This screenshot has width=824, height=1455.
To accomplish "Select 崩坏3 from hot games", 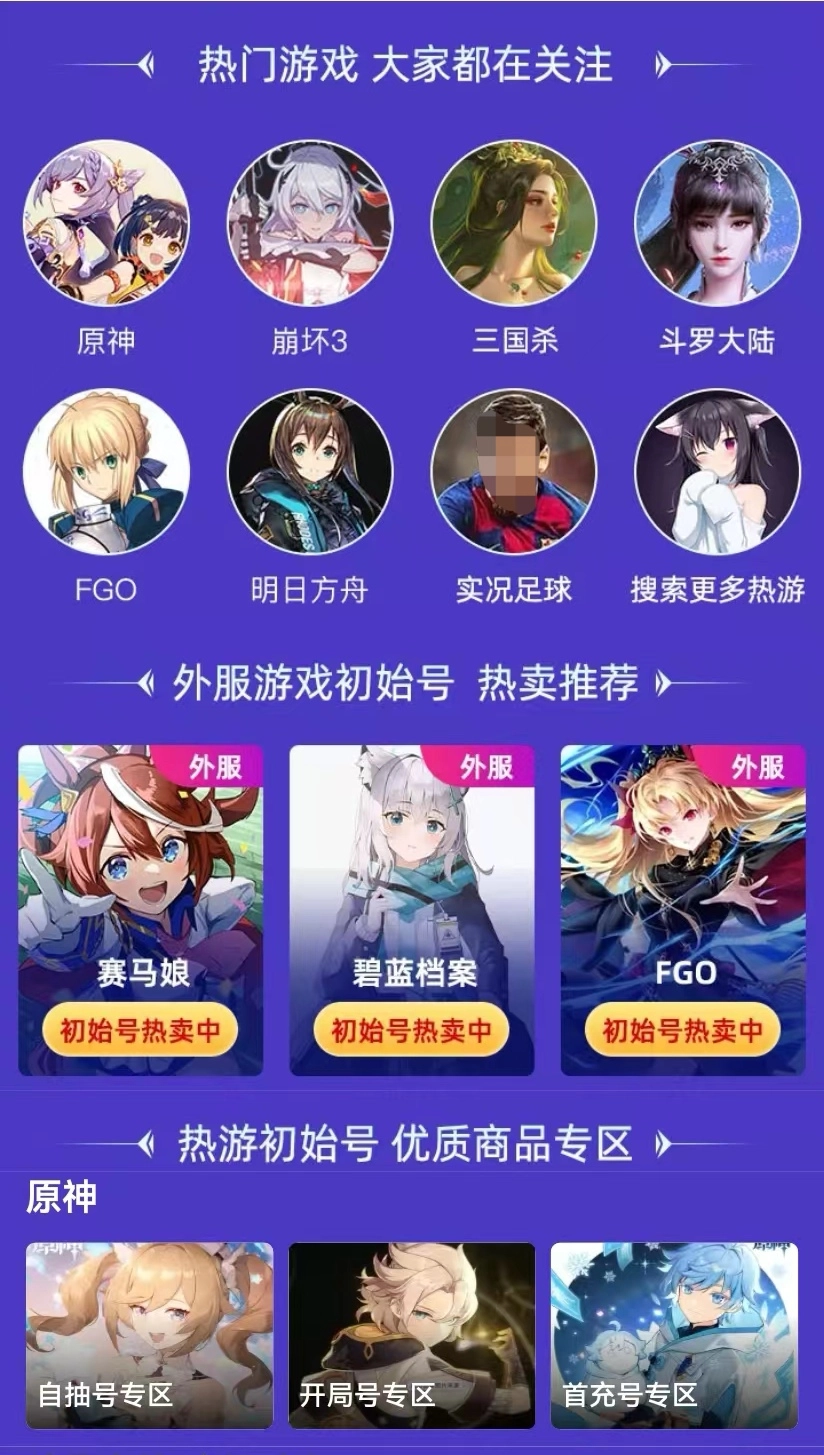I will [x=310, y=222].
